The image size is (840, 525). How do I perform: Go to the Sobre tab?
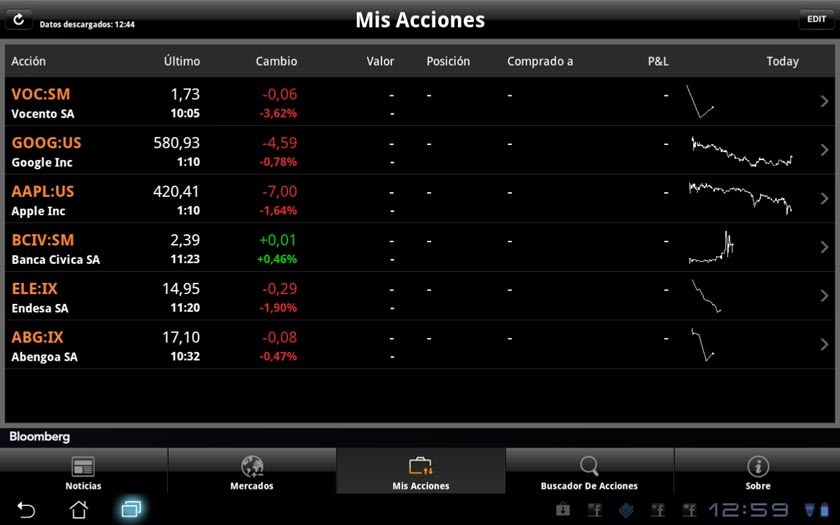[757, 472]
